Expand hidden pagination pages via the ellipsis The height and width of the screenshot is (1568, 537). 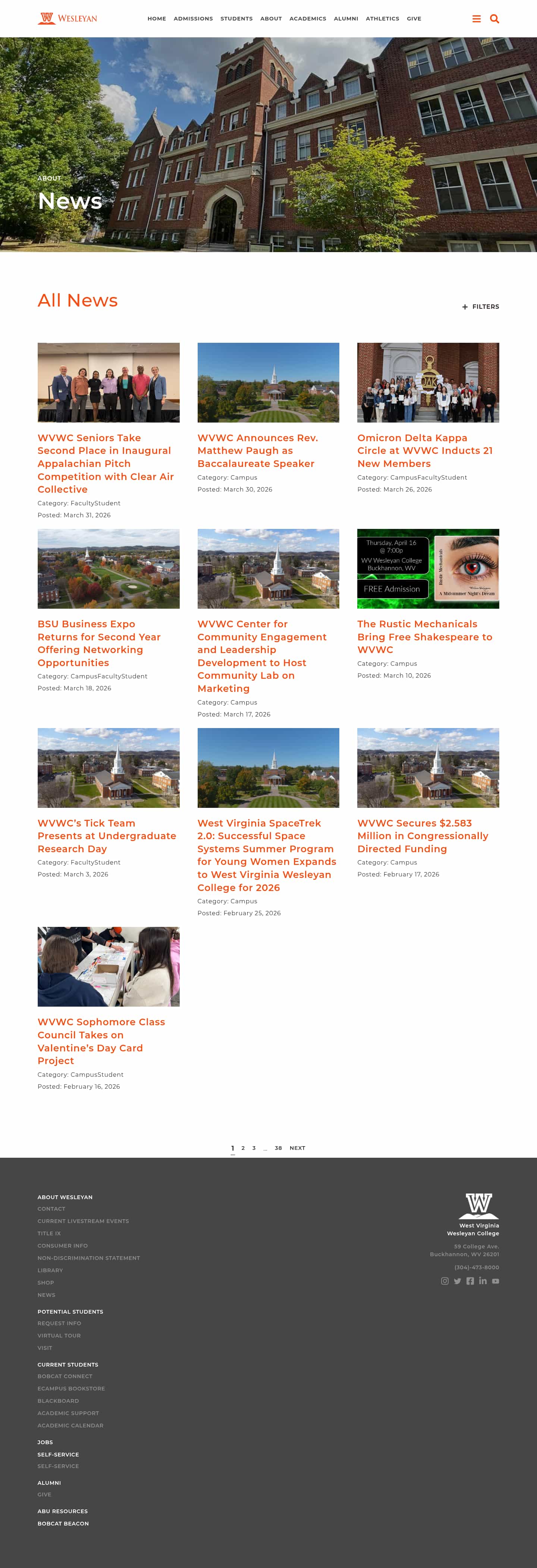click(x=266, y=1148)
